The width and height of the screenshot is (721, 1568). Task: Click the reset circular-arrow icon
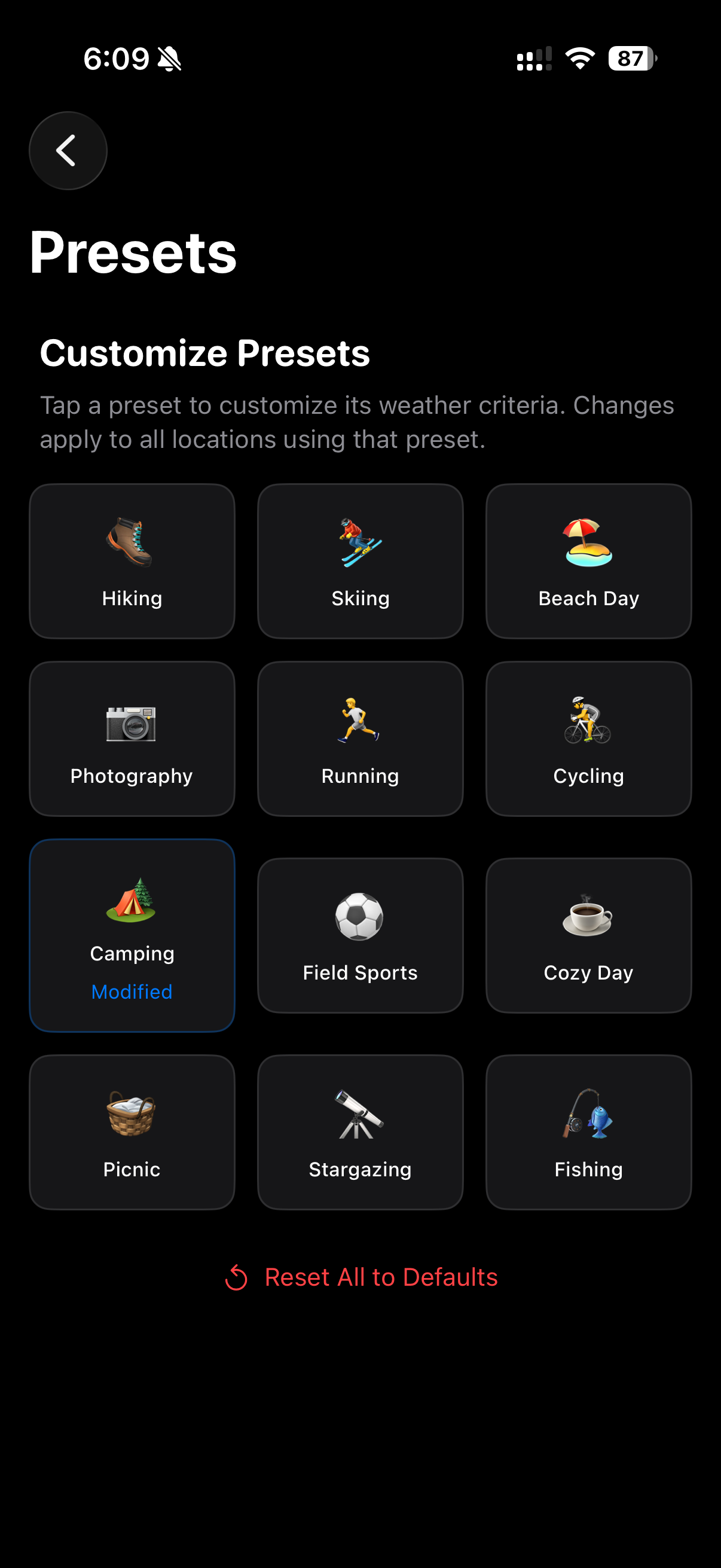tap(237, 1277)
